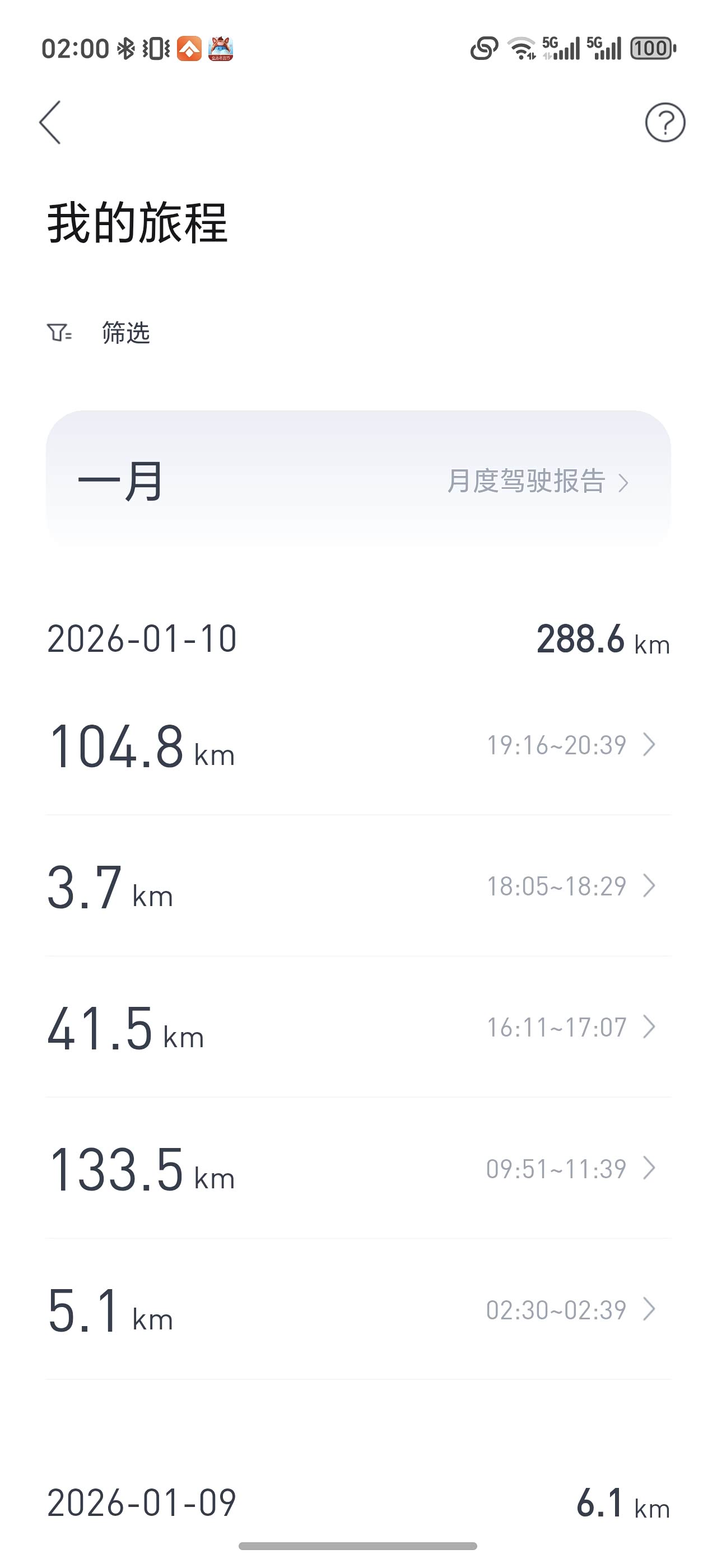
Task: Open the 104.8 km trip details
Action: [x=358, y=745]
